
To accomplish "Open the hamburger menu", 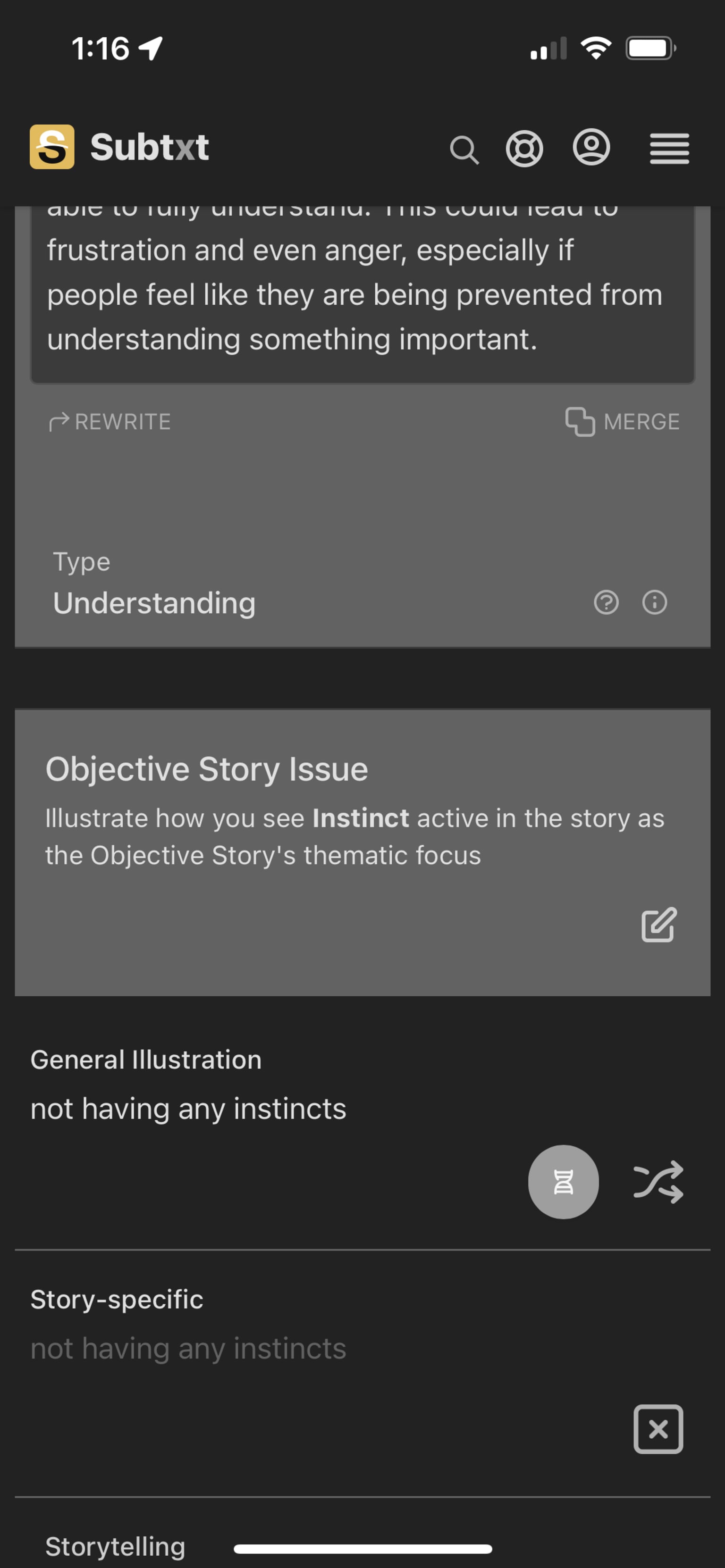I will click(x=669, y=149).
